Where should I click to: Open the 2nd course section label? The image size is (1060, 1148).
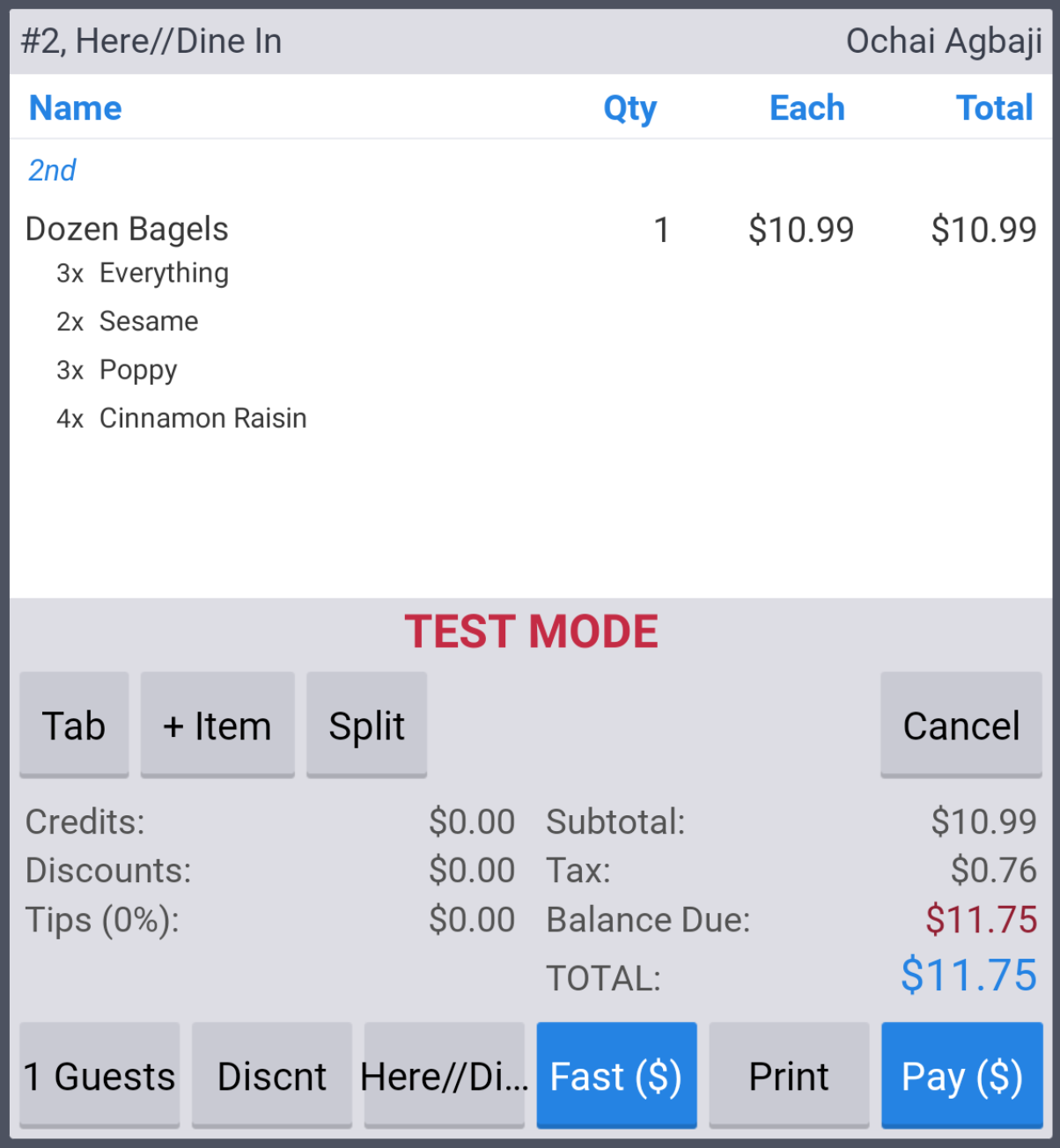click(52, 170)
